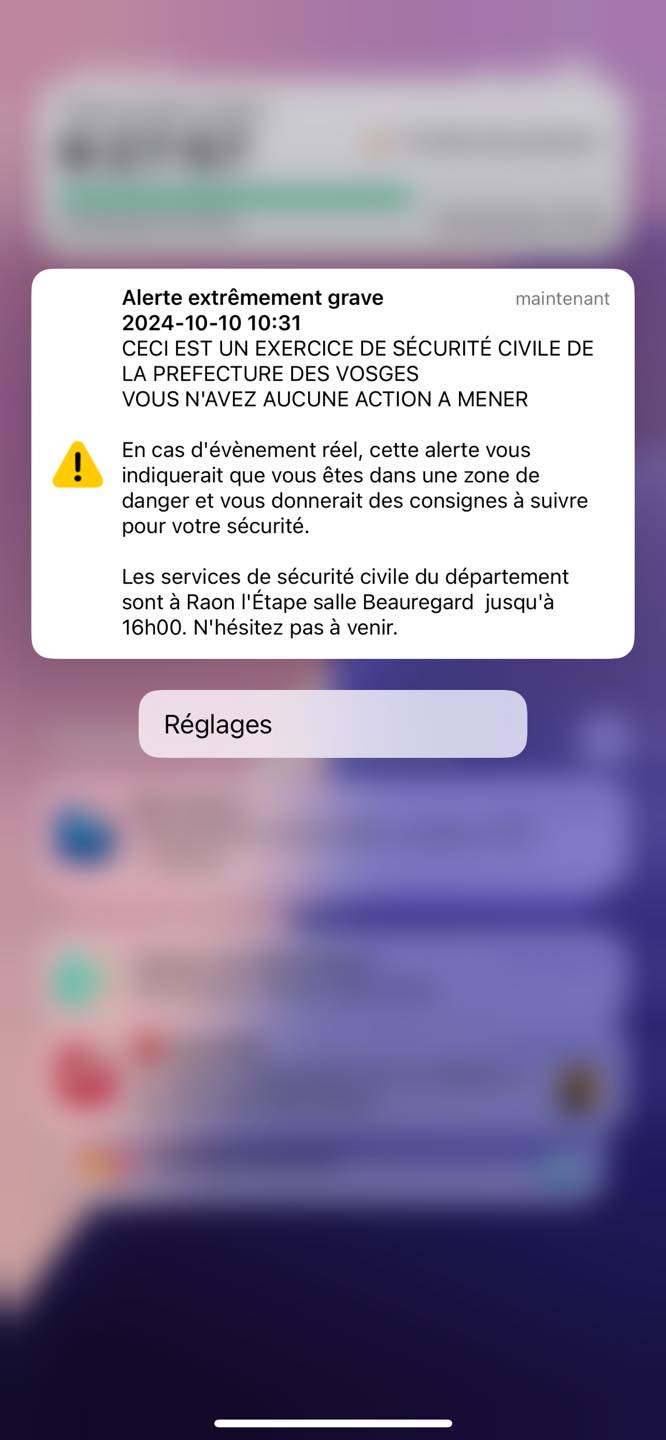
Task: Open the Réglages action
Action: (x=332, y=724)
